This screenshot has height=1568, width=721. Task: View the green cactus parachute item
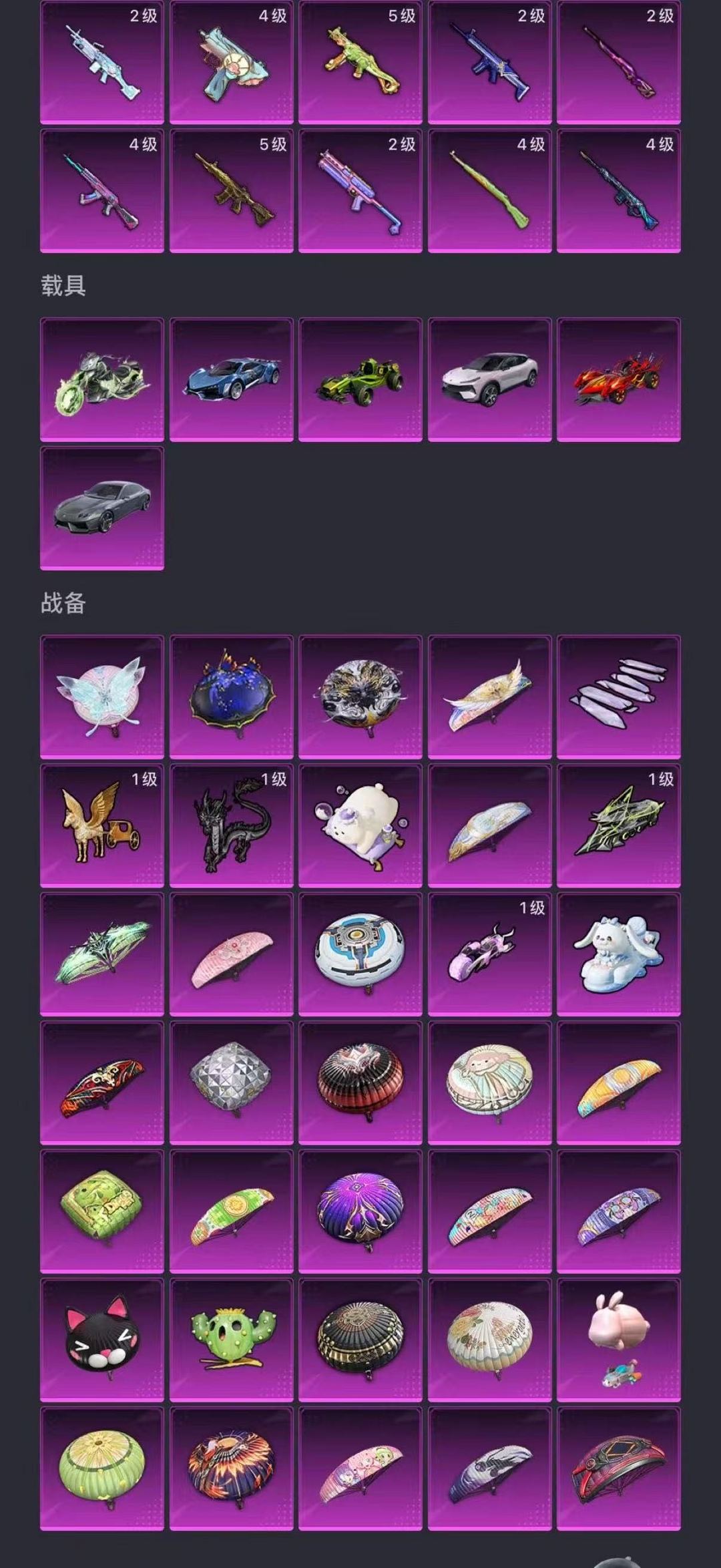tap(232, 1340)
